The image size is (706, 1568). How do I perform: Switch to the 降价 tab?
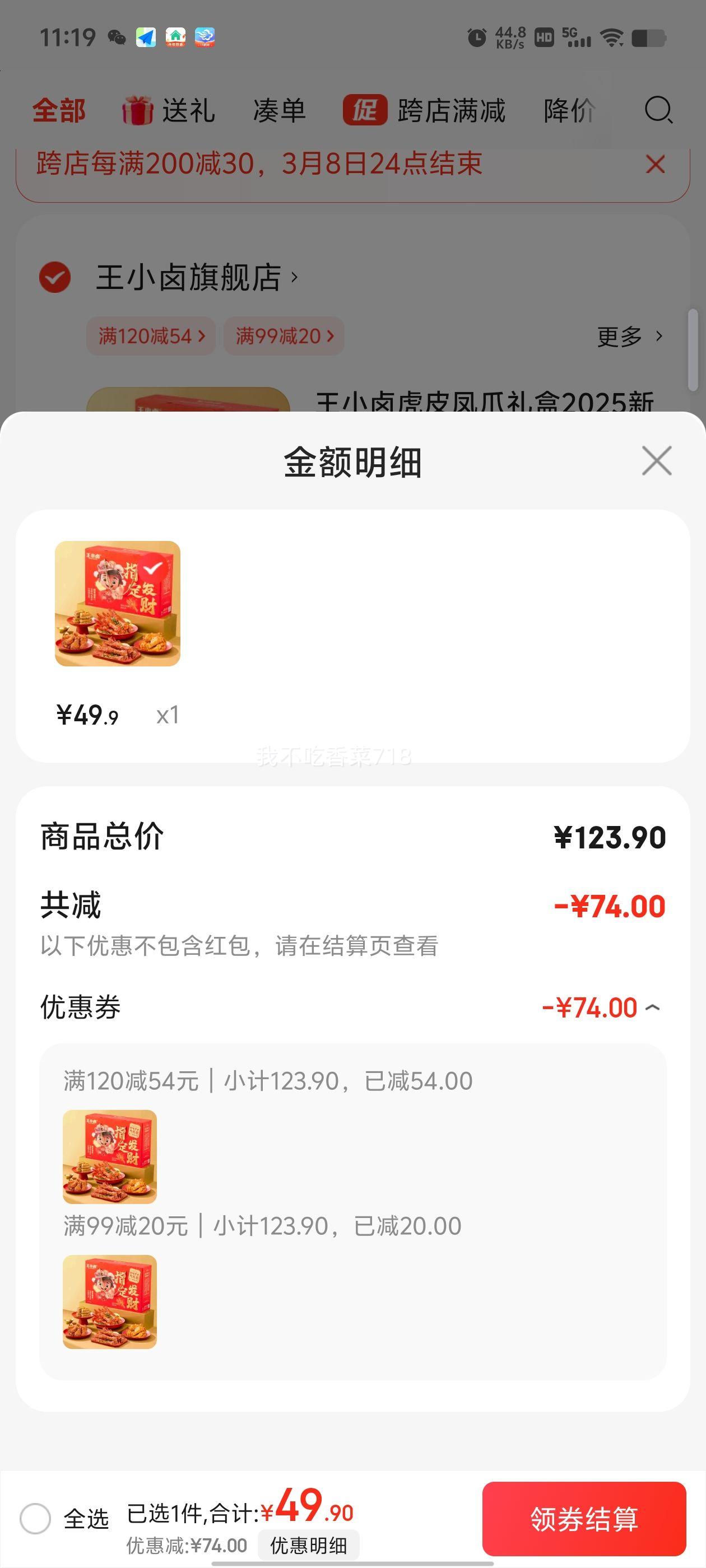click(569, 111)
